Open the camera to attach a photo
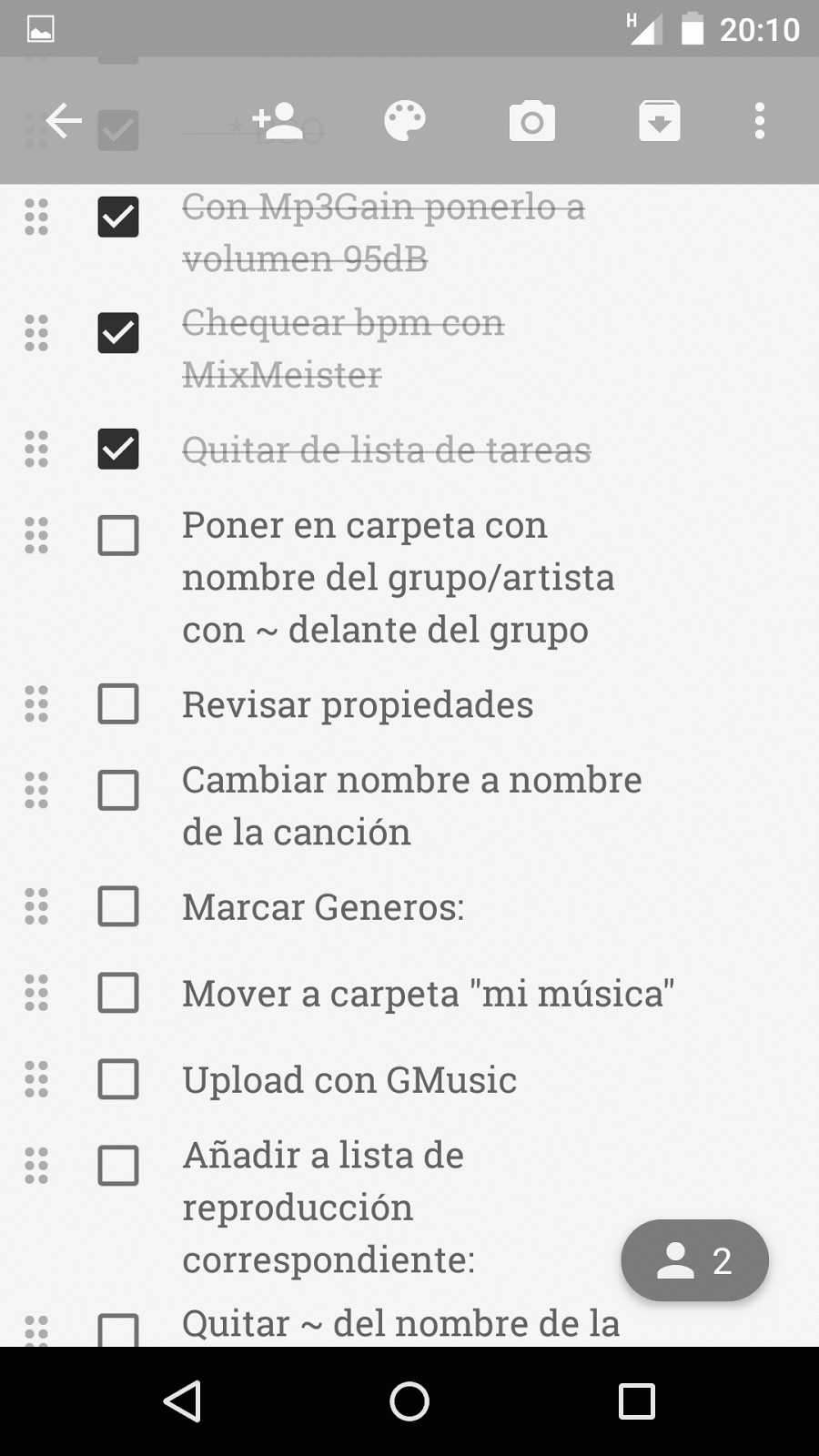The height and width of the screenshot is (1456, 819). [x=532, y=120]
